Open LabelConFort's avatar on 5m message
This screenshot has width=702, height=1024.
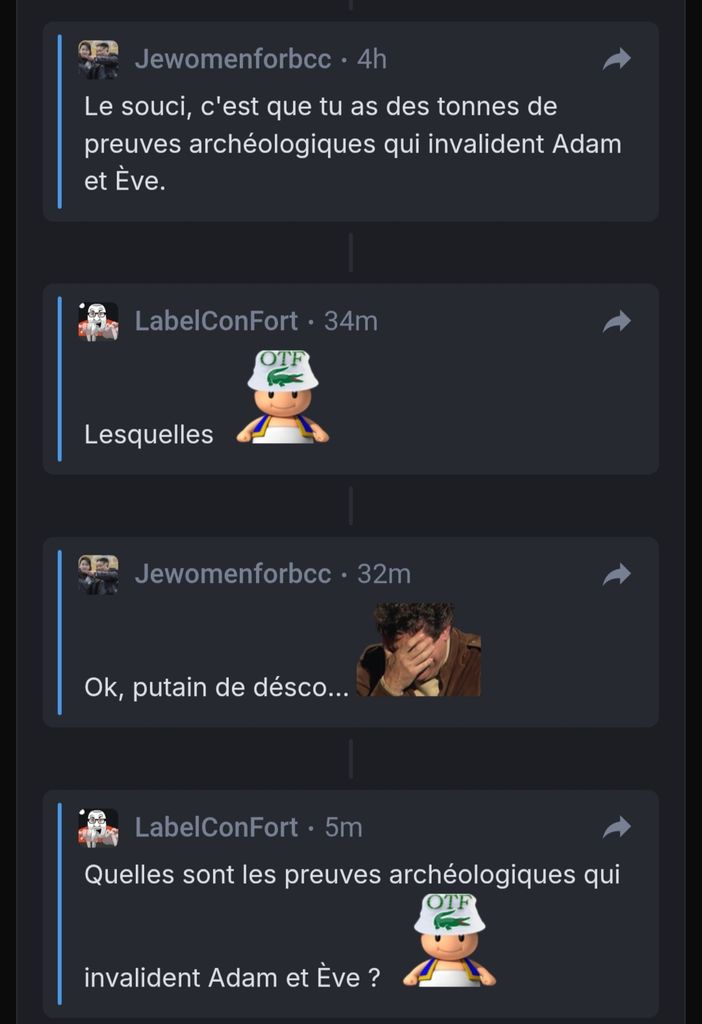(x=98, y=828)
